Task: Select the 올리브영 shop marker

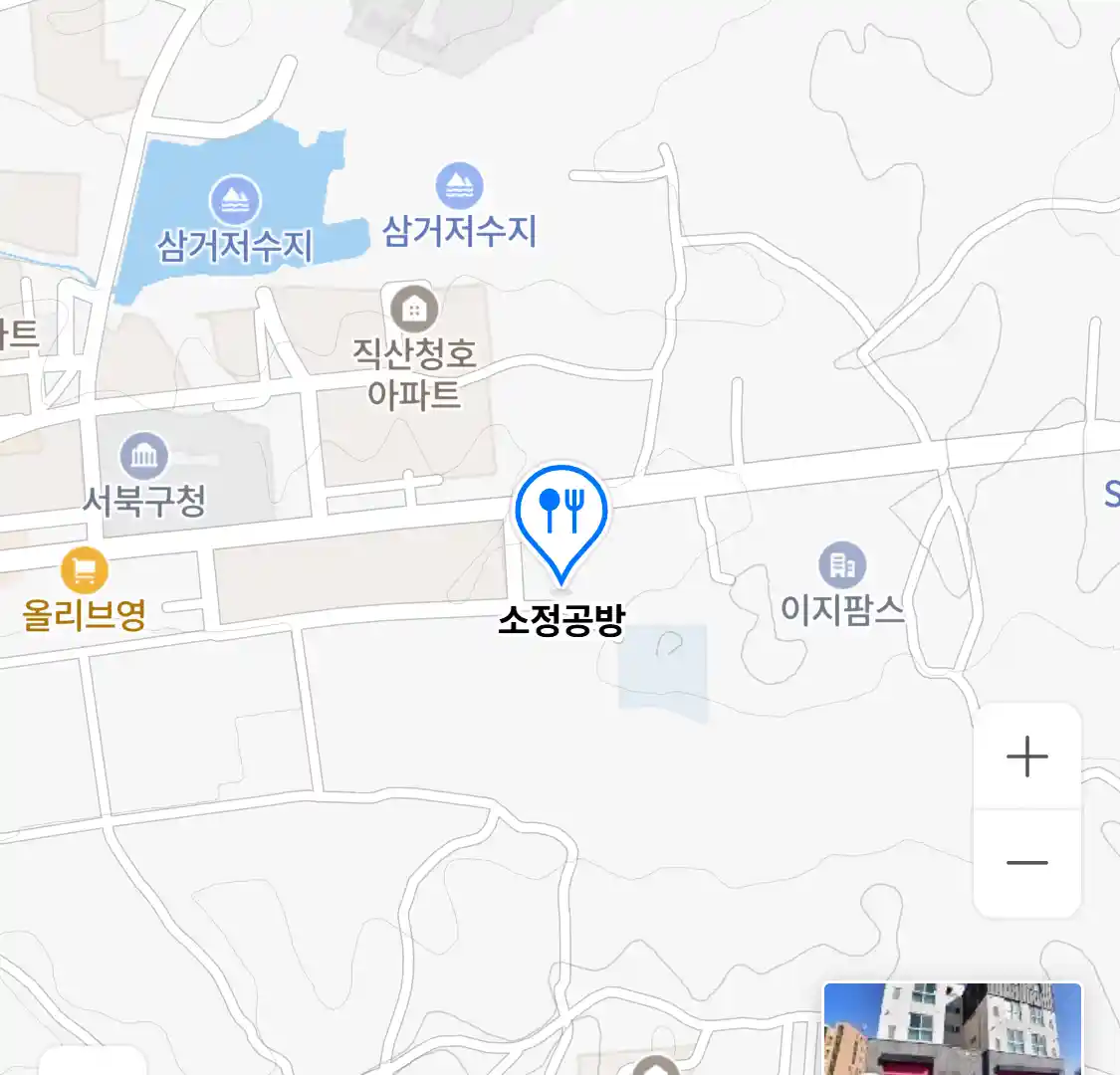Action: click(x=85, y=571)
